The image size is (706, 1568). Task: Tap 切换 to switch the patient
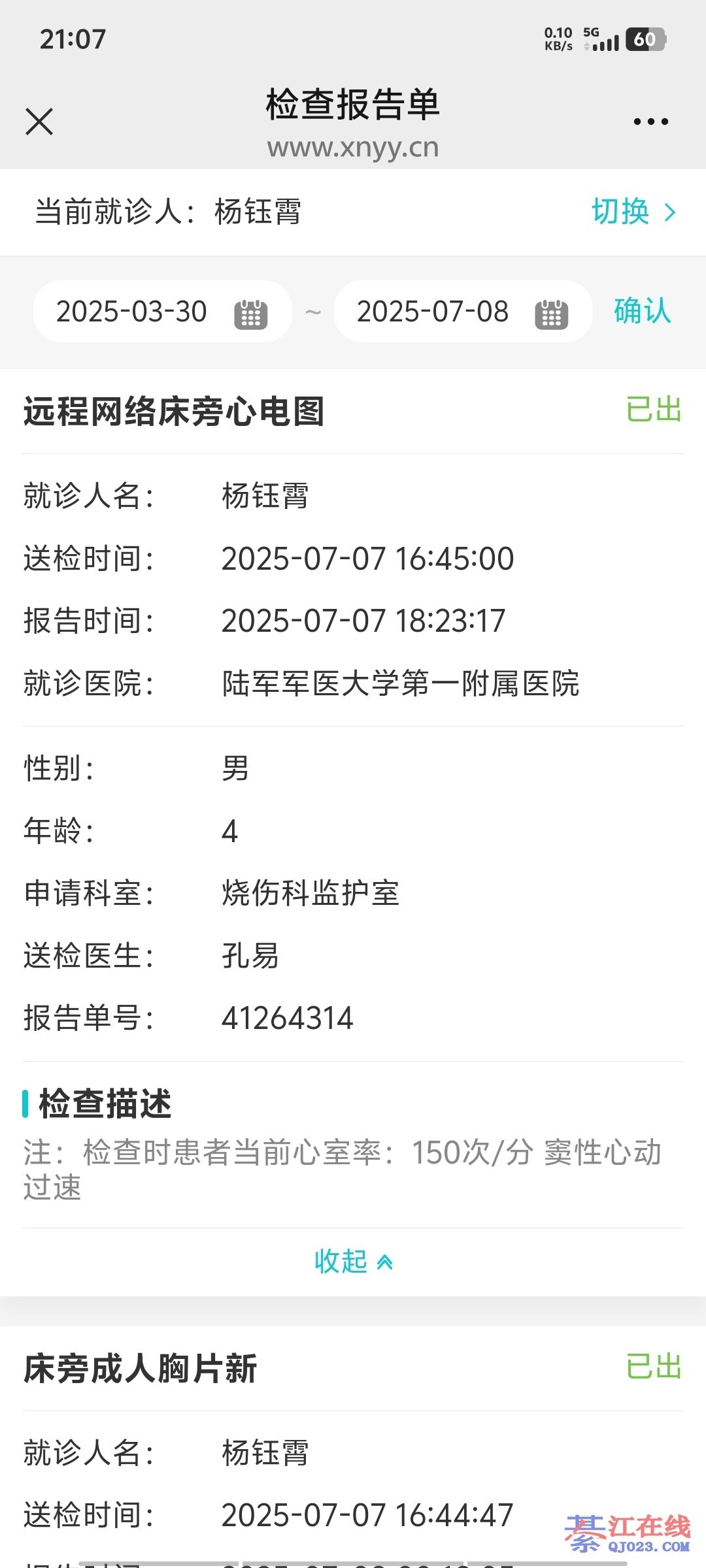[633, 212]
